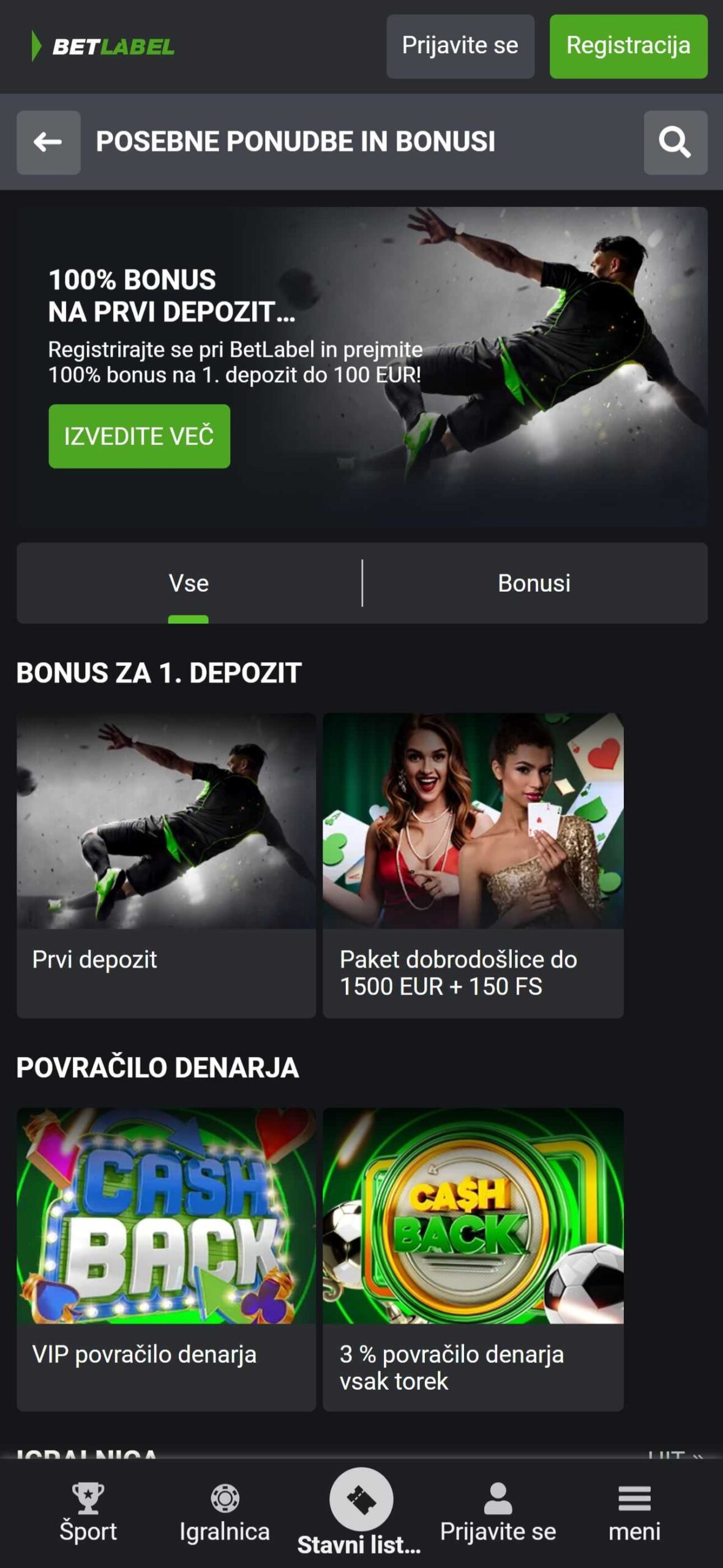723x1568 pixels.
Task: Tap IZVEDITE VEČ on the bonus banner
Action: tap(140, 436)
